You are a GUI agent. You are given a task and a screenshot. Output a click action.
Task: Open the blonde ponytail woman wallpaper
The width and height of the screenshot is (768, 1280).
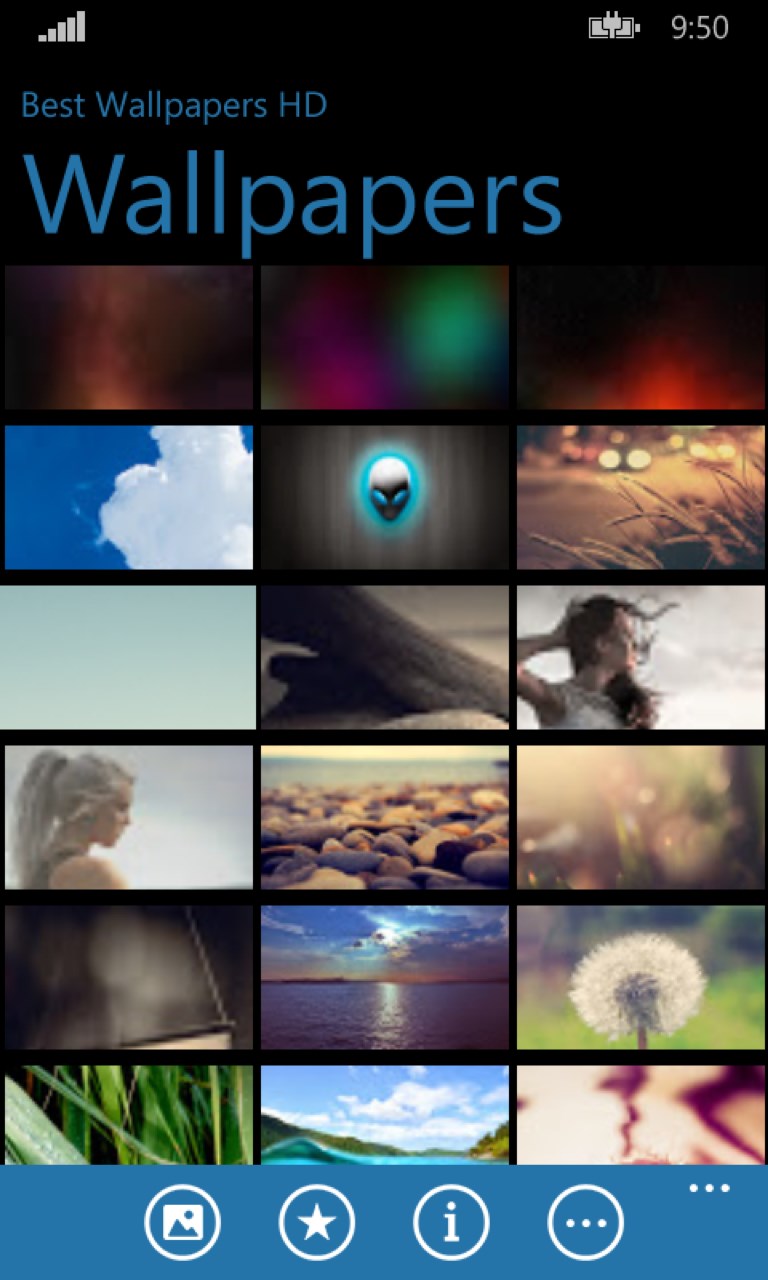[129, 817]
